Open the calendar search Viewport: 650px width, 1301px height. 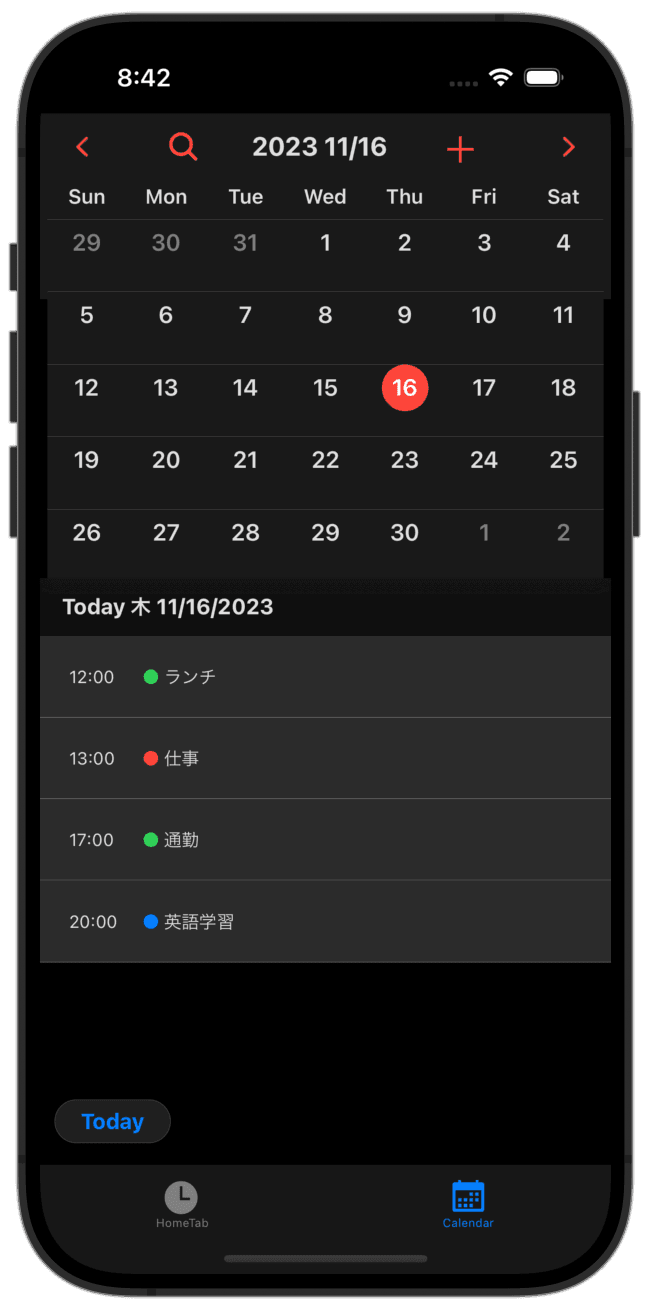coord(183,147)
